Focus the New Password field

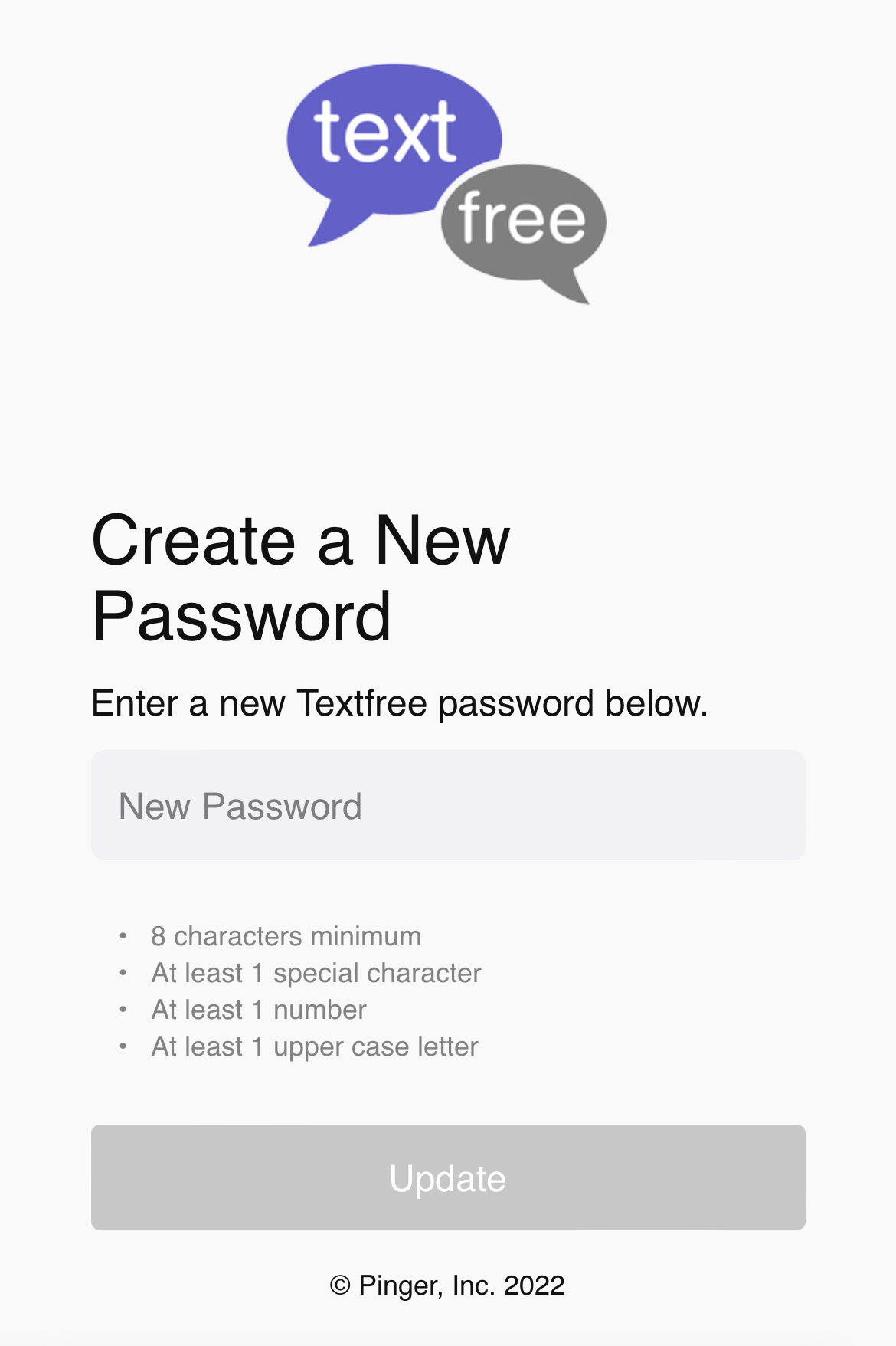447,805
